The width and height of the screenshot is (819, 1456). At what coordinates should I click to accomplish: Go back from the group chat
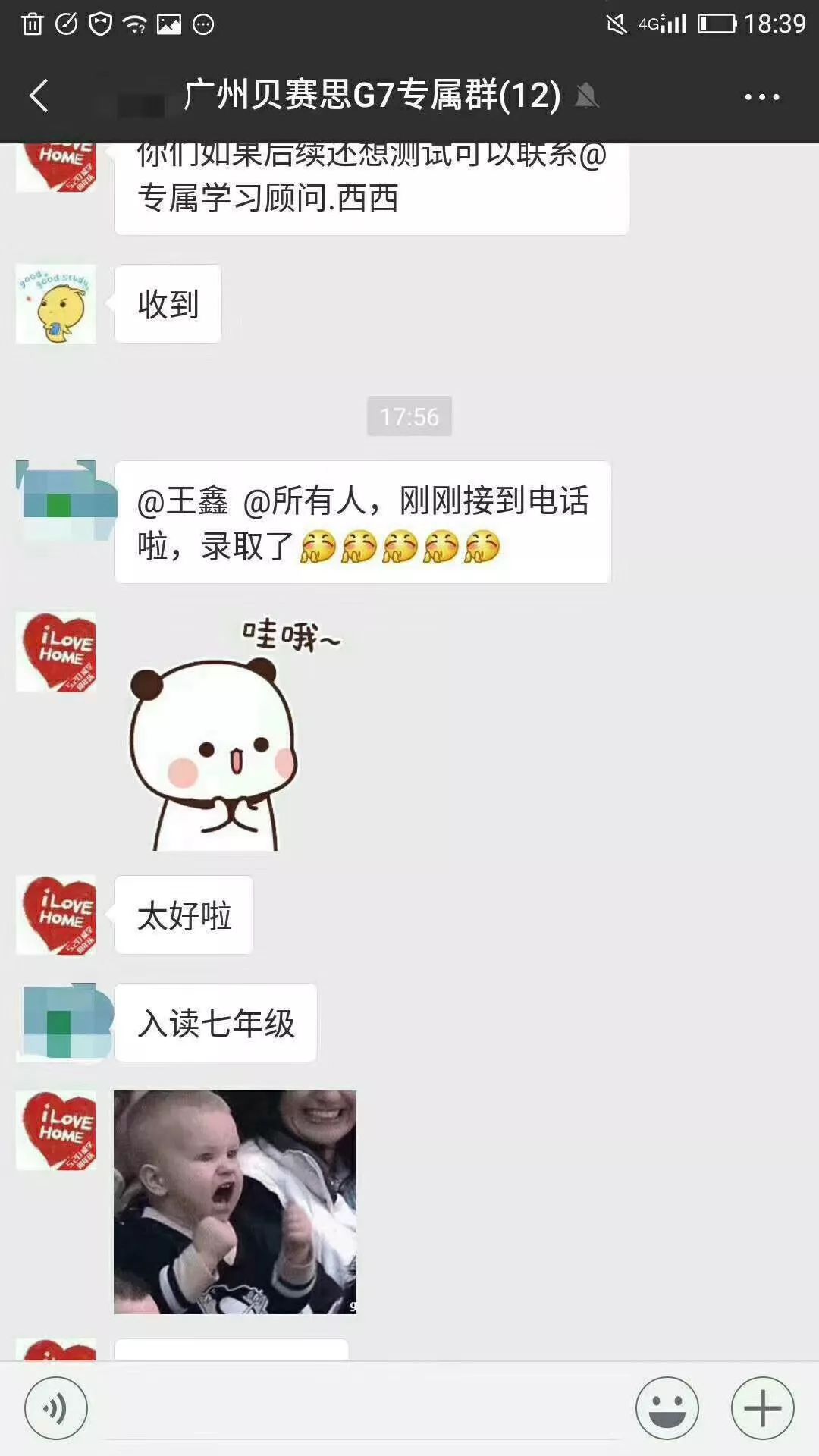click(39, 96)
